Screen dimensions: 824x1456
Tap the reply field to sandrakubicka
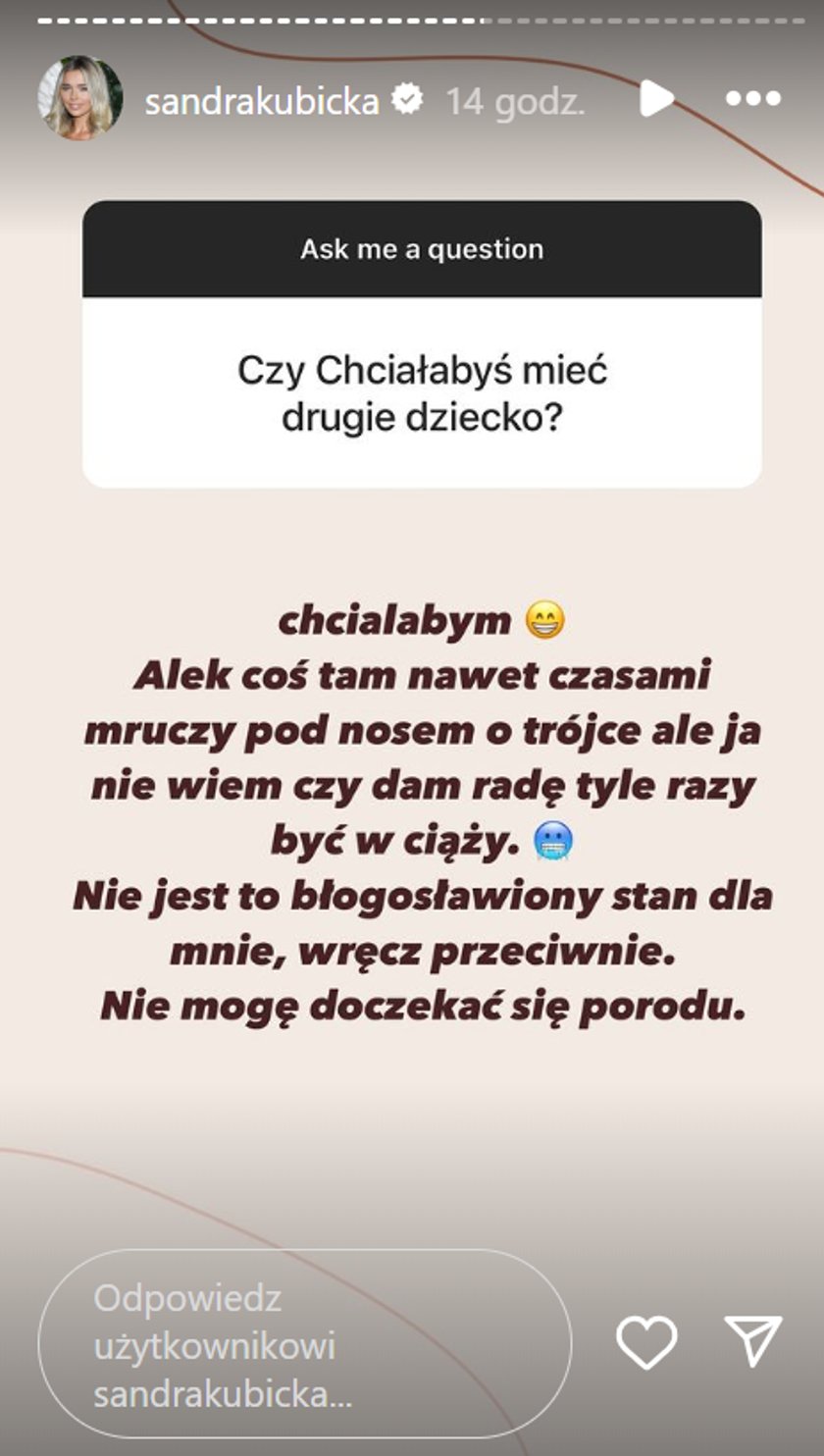click(x=304, y=1343)
